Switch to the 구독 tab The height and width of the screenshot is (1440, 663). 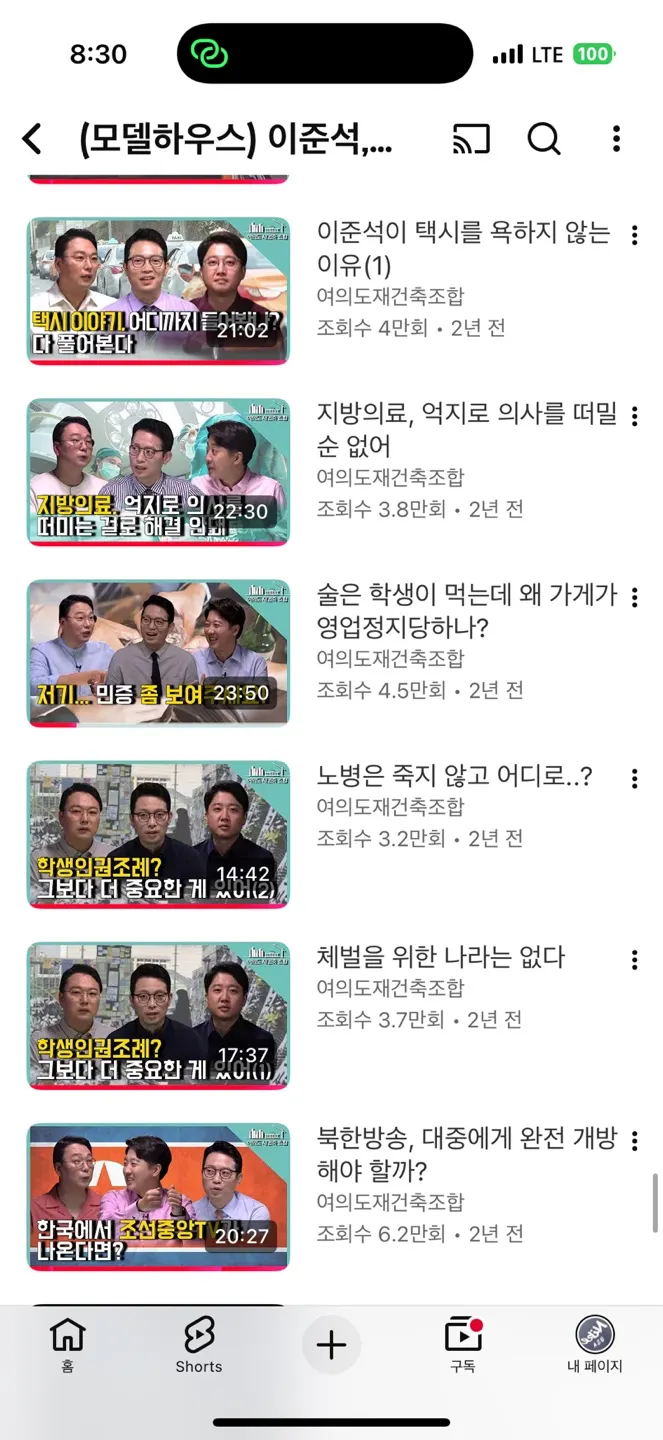(463, 1345)
